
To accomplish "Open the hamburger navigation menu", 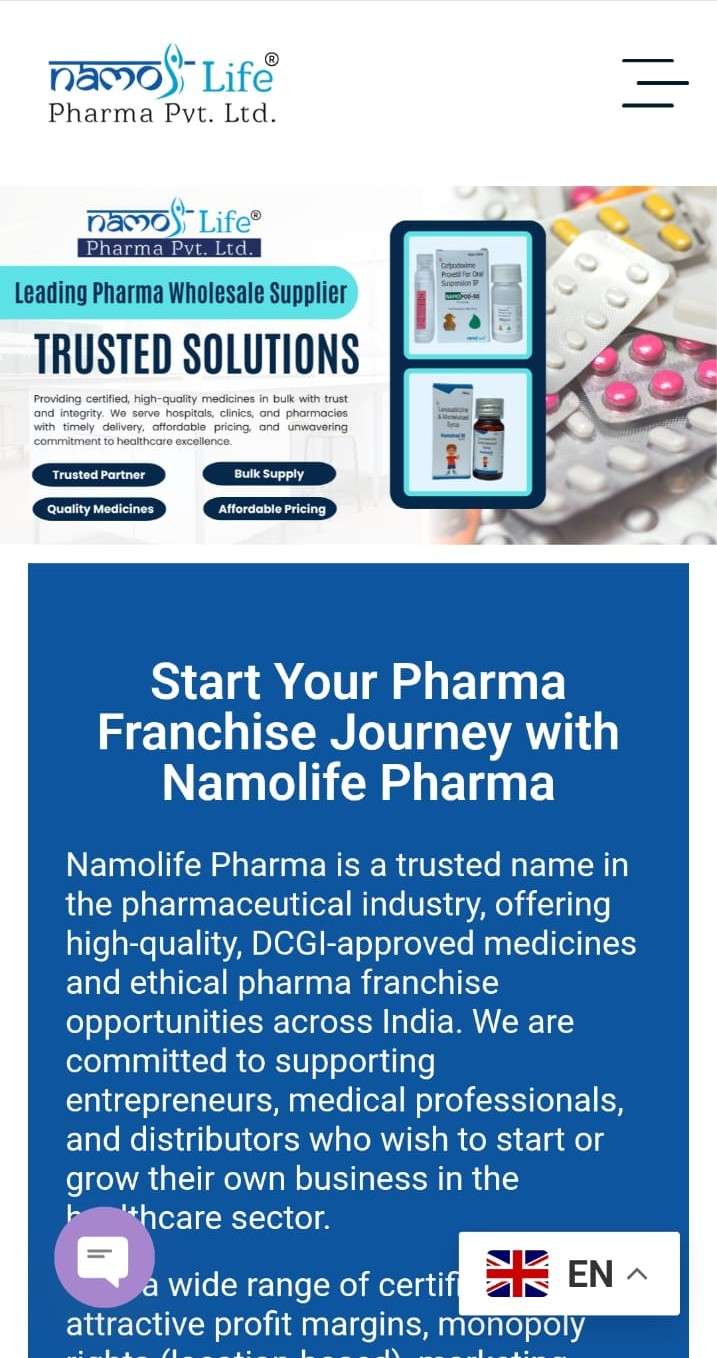I will 655,83.
